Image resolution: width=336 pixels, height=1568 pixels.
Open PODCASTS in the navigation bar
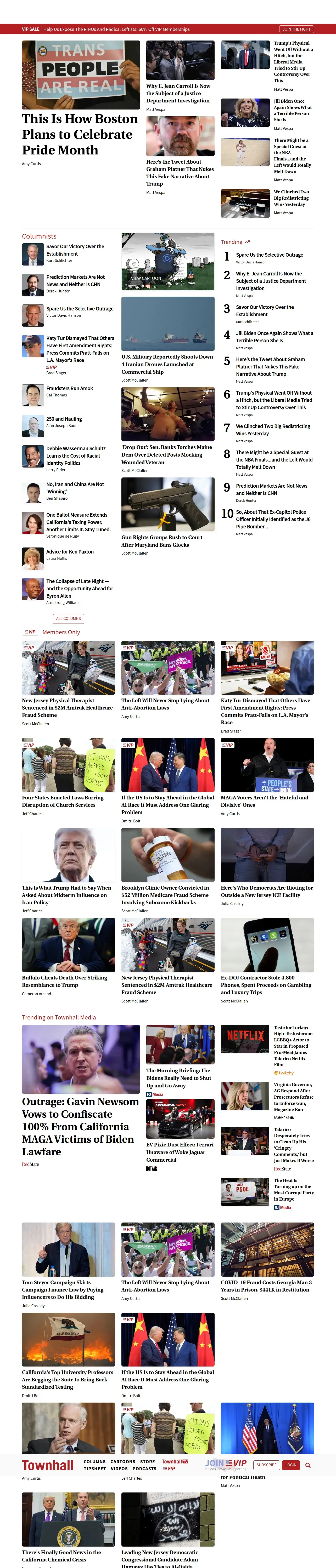[x=144, y=1469]
